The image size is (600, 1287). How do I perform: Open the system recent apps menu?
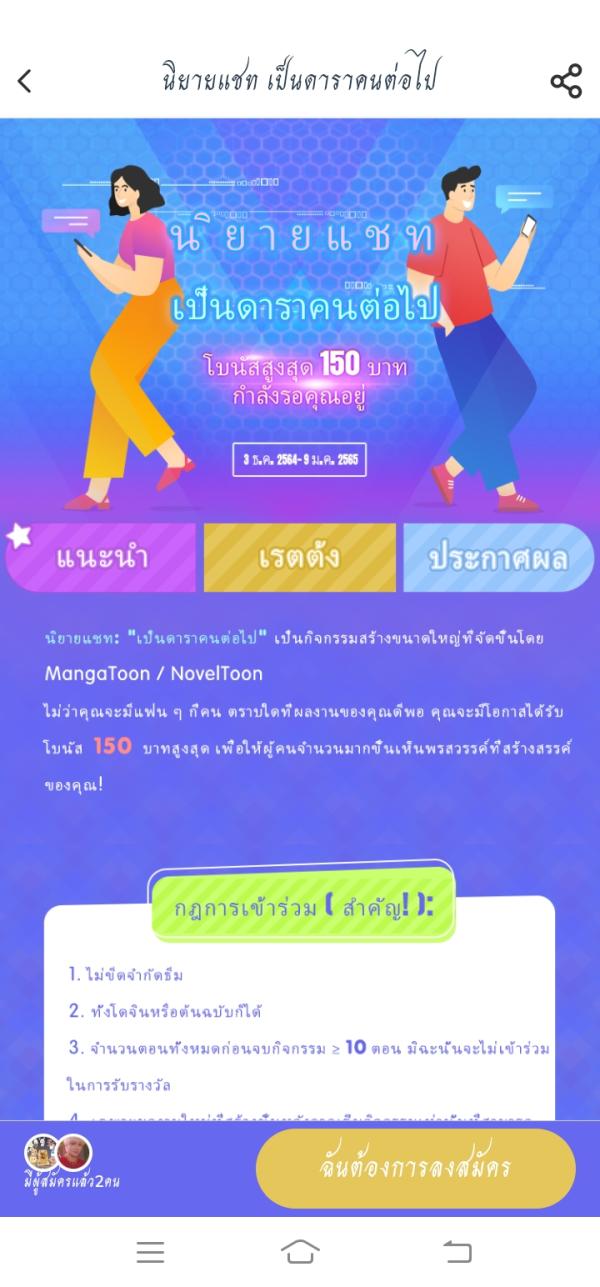[x=150, y=1251]
